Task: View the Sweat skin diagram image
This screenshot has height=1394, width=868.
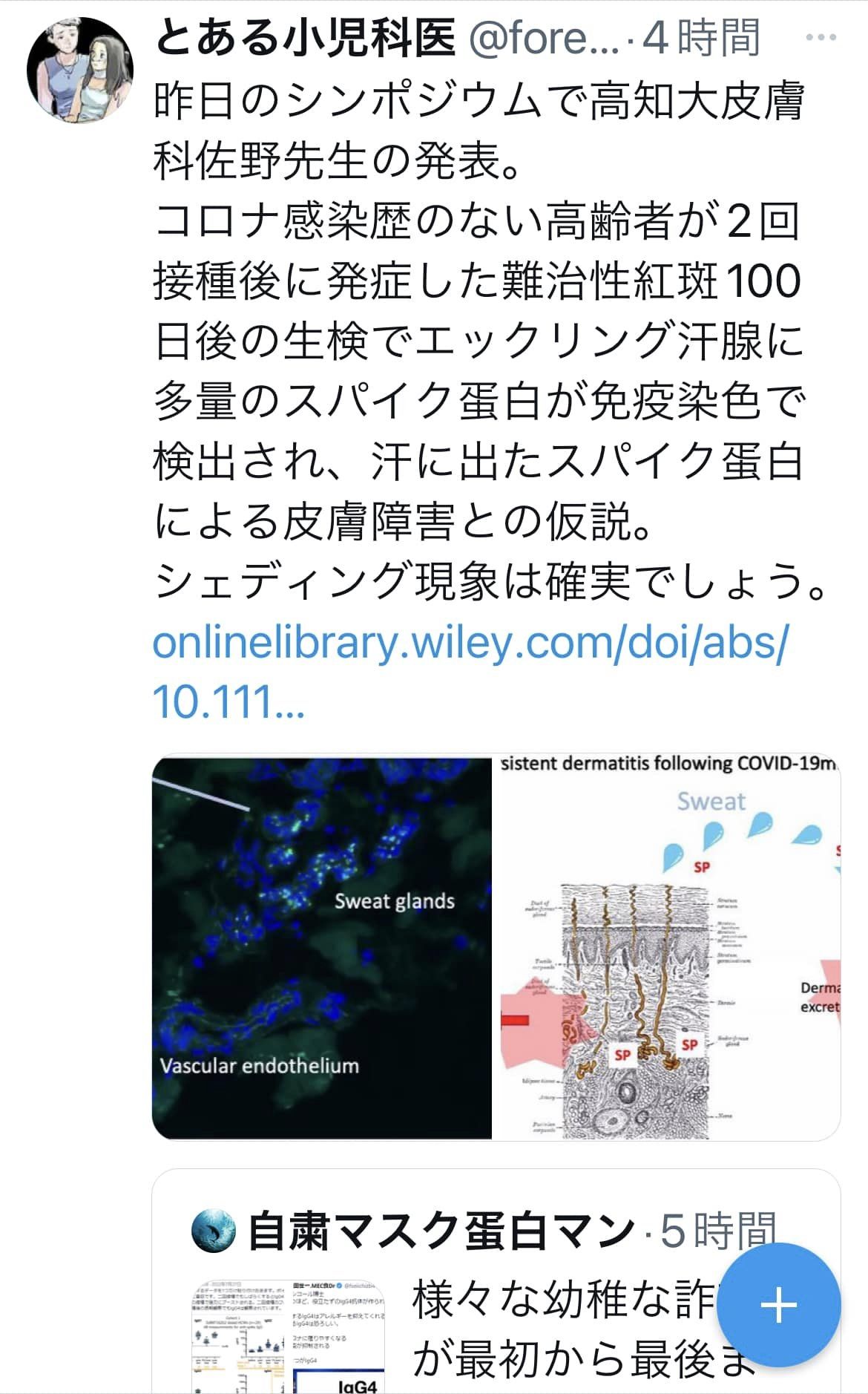Action: point(668,948)
